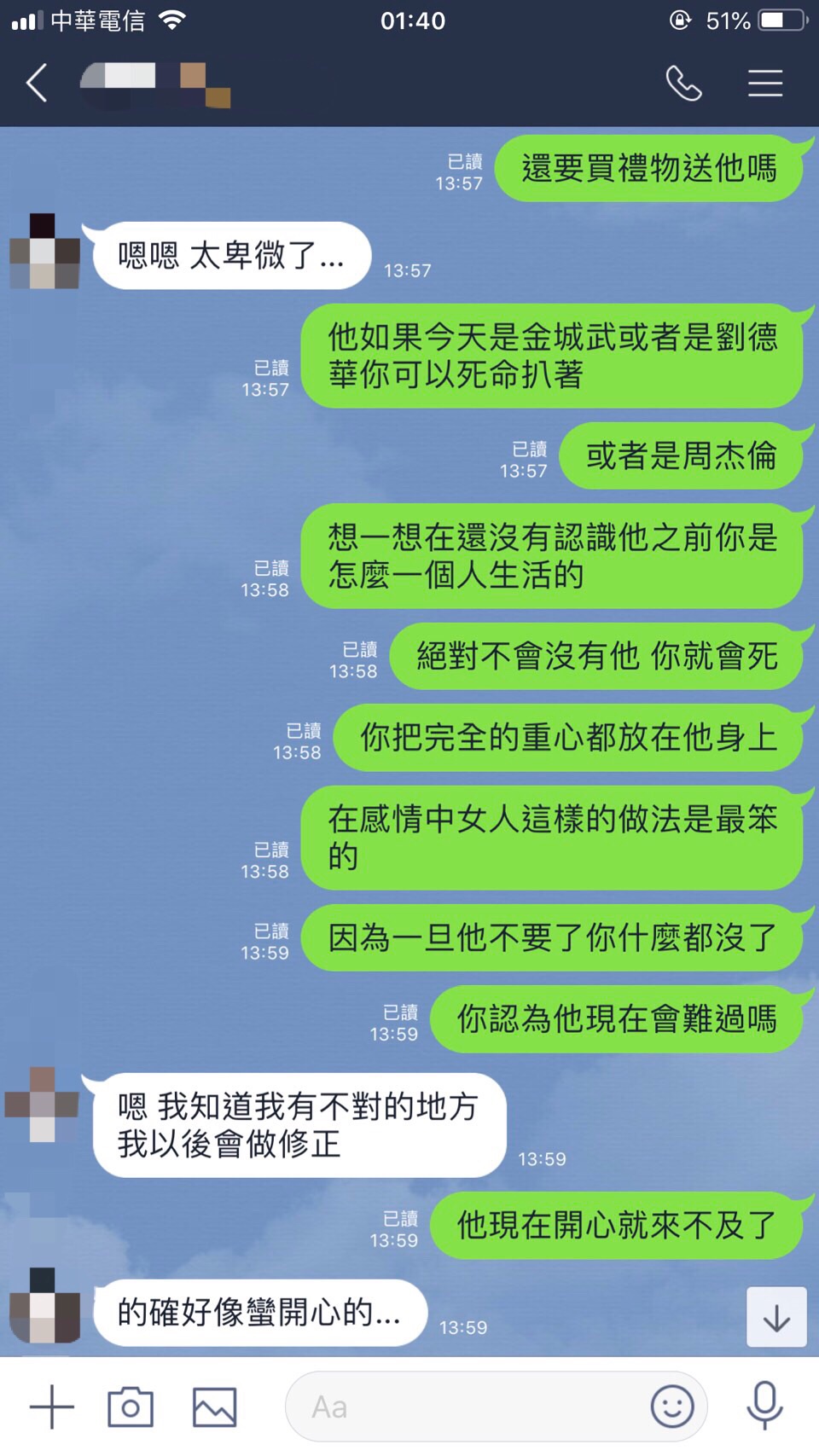Screen dimensions: 819x1456
Task: Open the photo gallery picker
Action: (214, 1407)
